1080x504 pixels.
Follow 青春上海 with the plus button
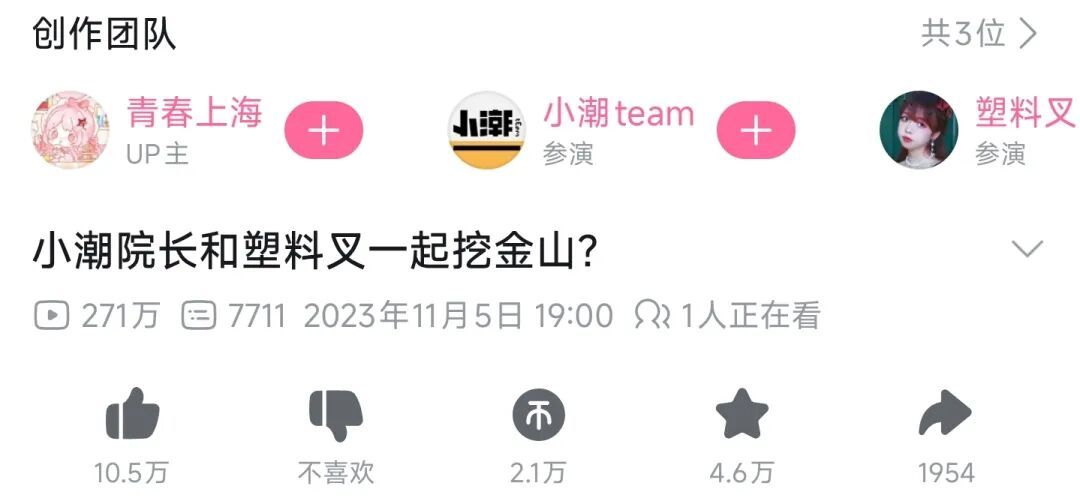(323, 131)
